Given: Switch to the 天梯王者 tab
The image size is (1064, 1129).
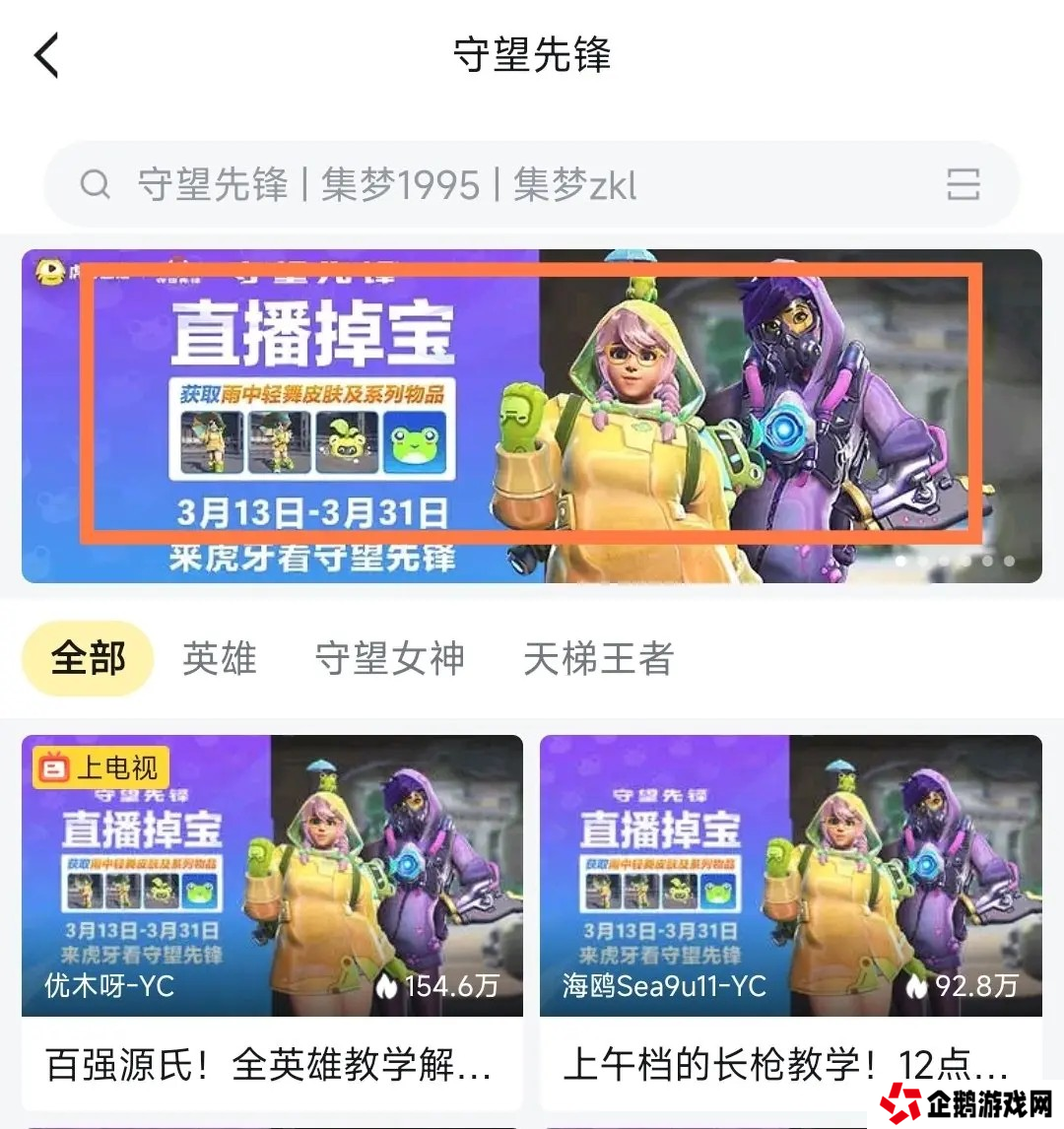Looking at the screenshot, I should tap(598, 658).
